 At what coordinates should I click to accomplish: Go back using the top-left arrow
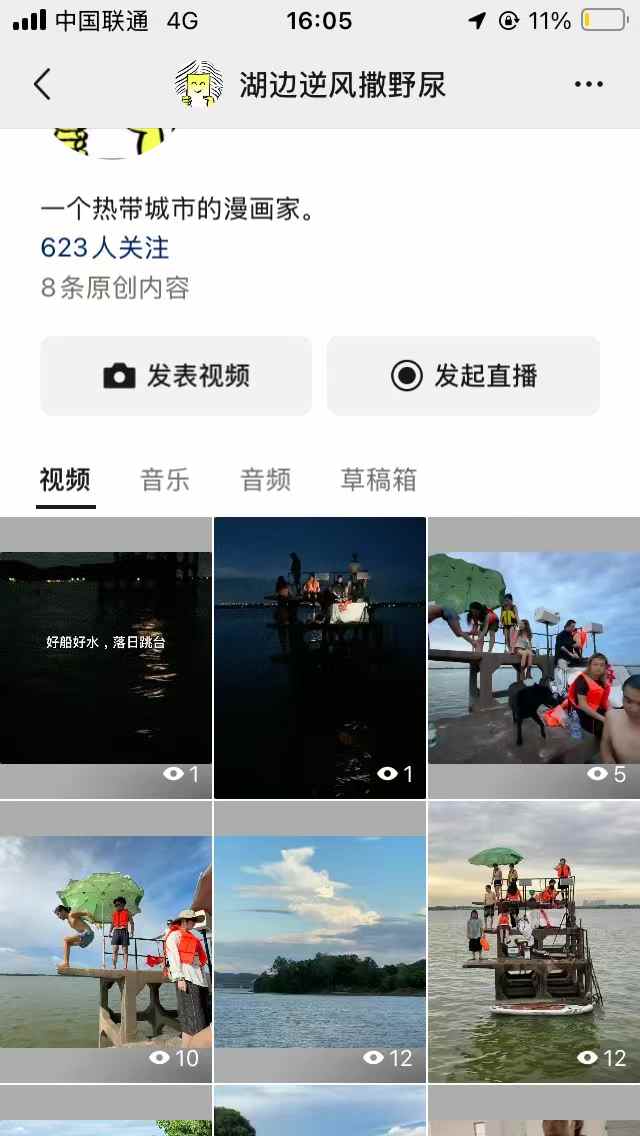pos(42,84)
